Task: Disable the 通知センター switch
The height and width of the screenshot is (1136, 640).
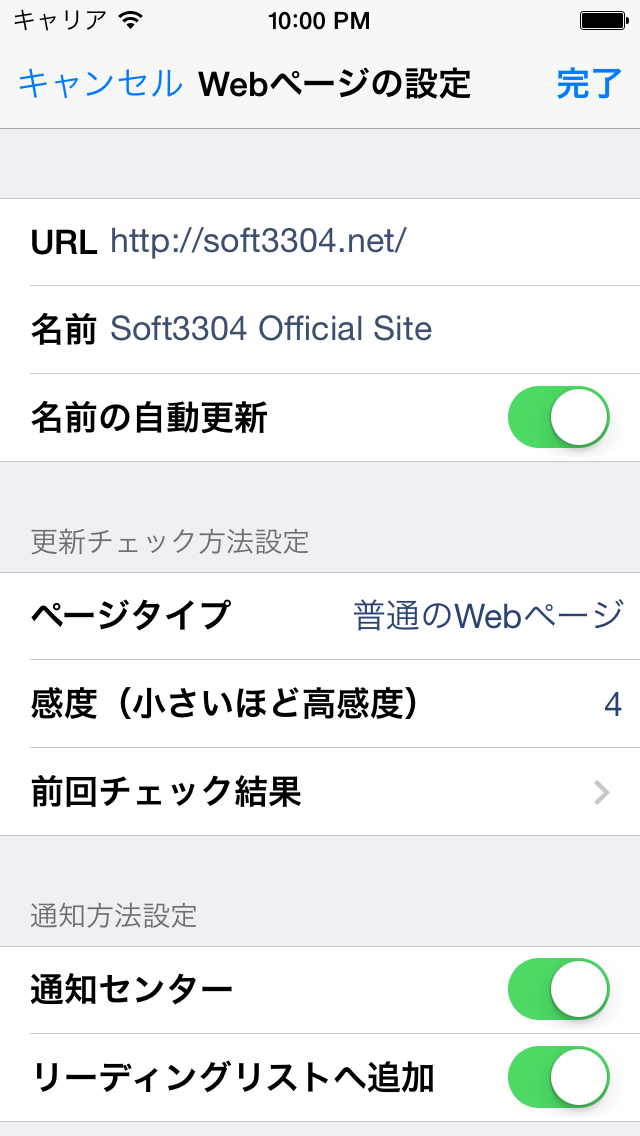Action: point(558,989)
